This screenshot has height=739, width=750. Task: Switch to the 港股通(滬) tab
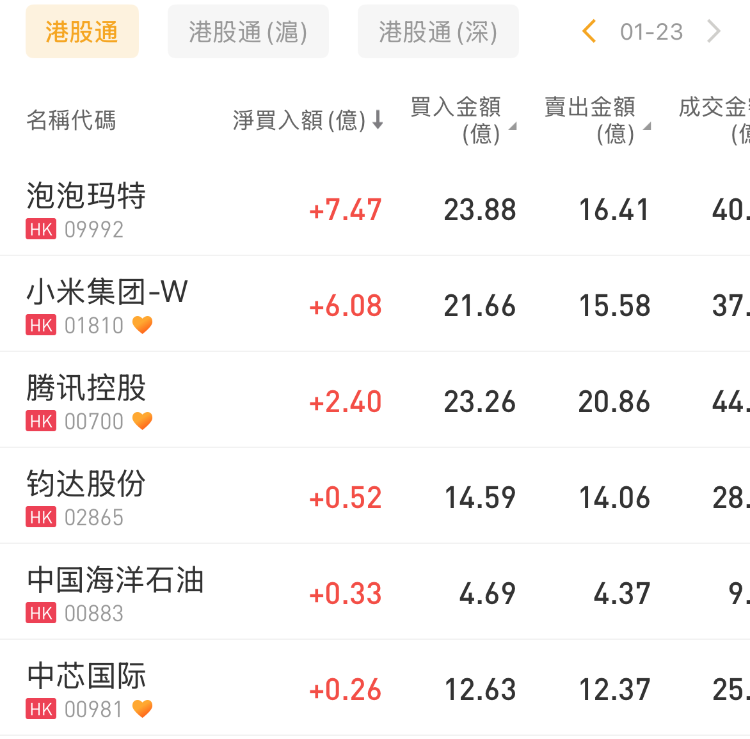tap(248, 32)
